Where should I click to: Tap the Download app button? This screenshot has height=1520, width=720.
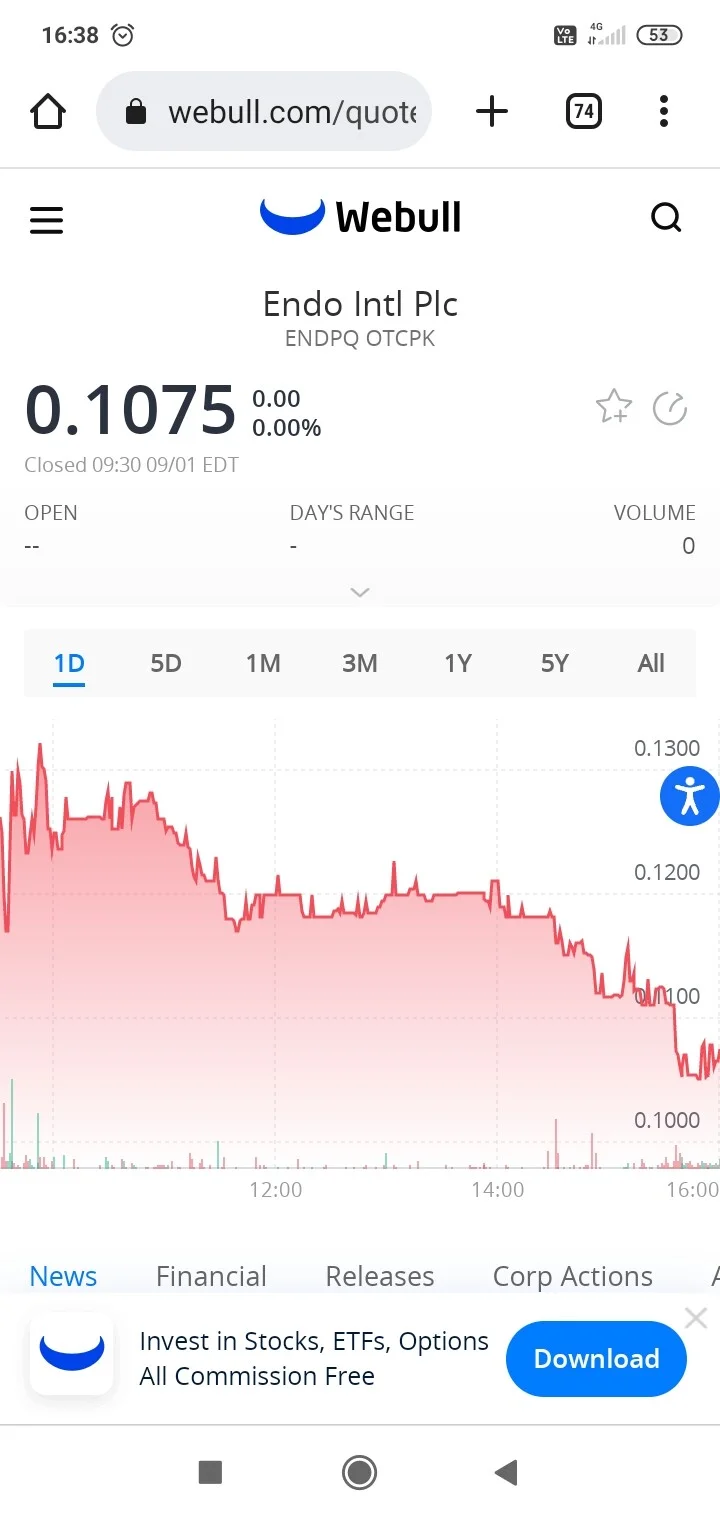point(596,1358)
